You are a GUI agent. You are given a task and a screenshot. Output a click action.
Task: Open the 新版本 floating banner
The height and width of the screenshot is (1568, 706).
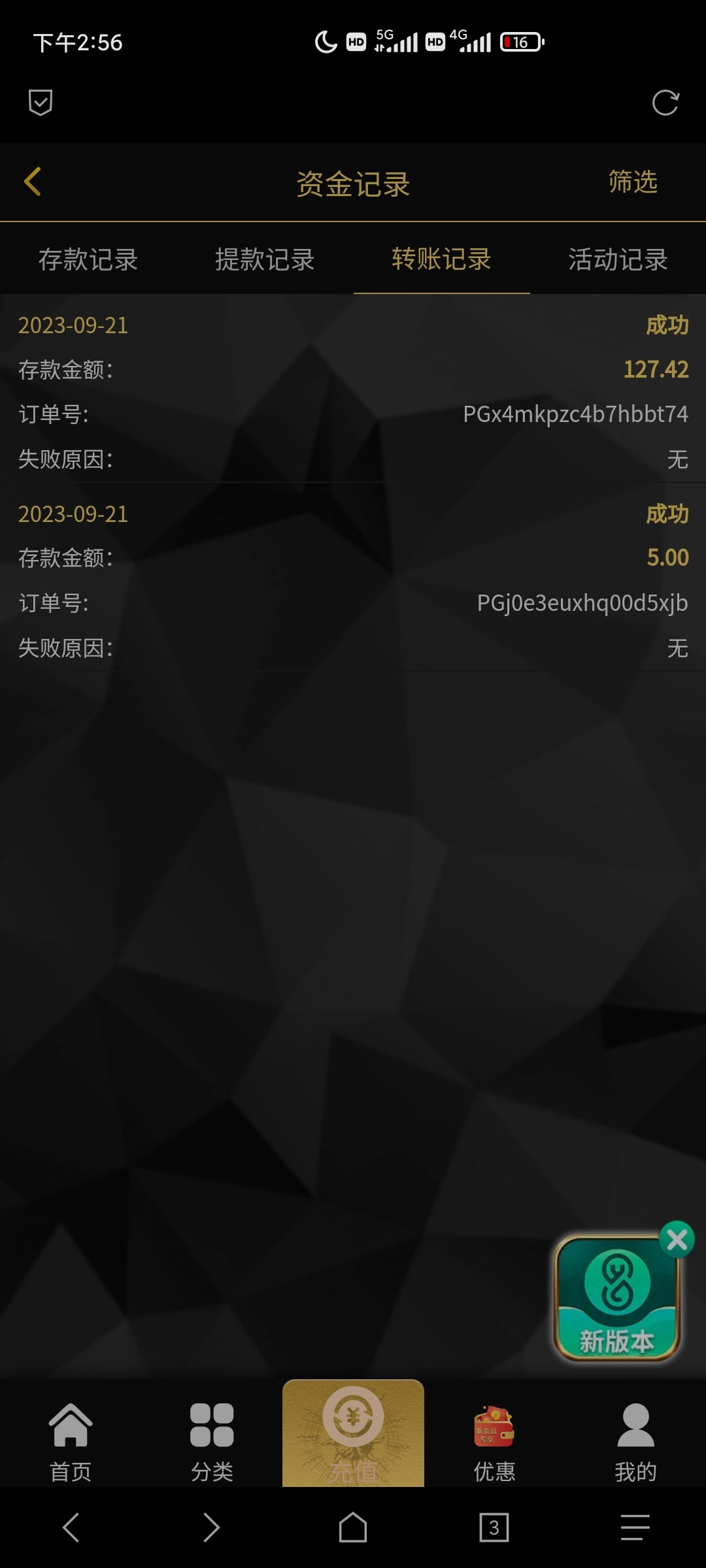[x=616, y=1300]
